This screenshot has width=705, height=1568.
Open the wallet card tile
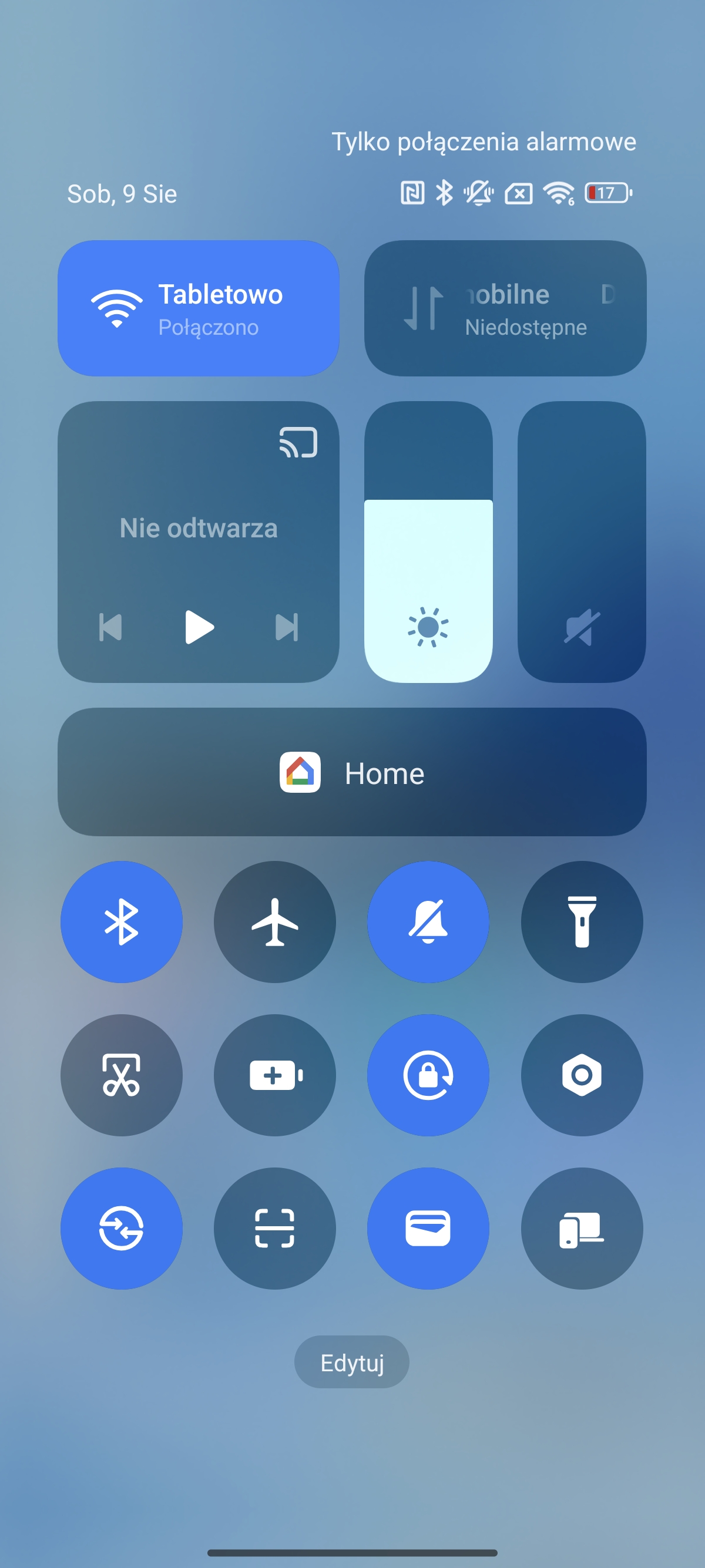pyautogui.click(x=428, y=1229)
